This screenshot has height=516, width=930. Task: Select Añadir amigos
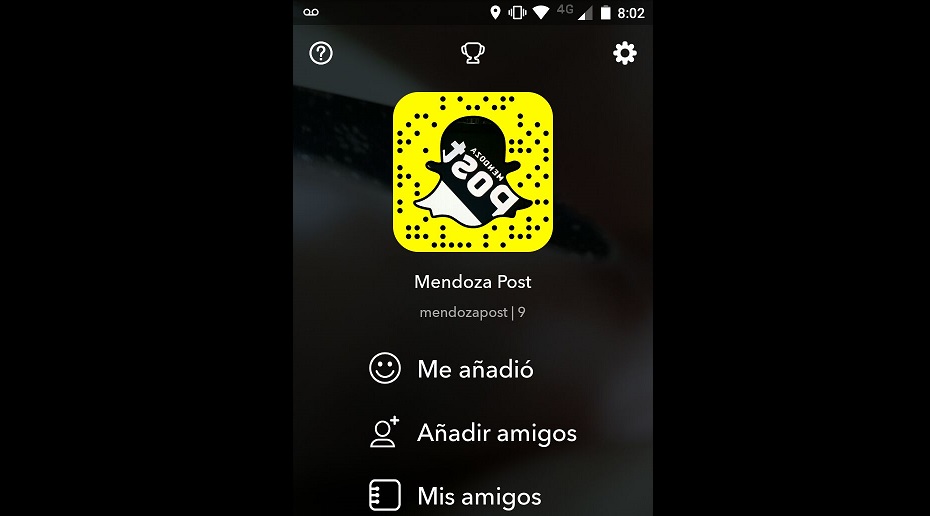coord(496,433)
